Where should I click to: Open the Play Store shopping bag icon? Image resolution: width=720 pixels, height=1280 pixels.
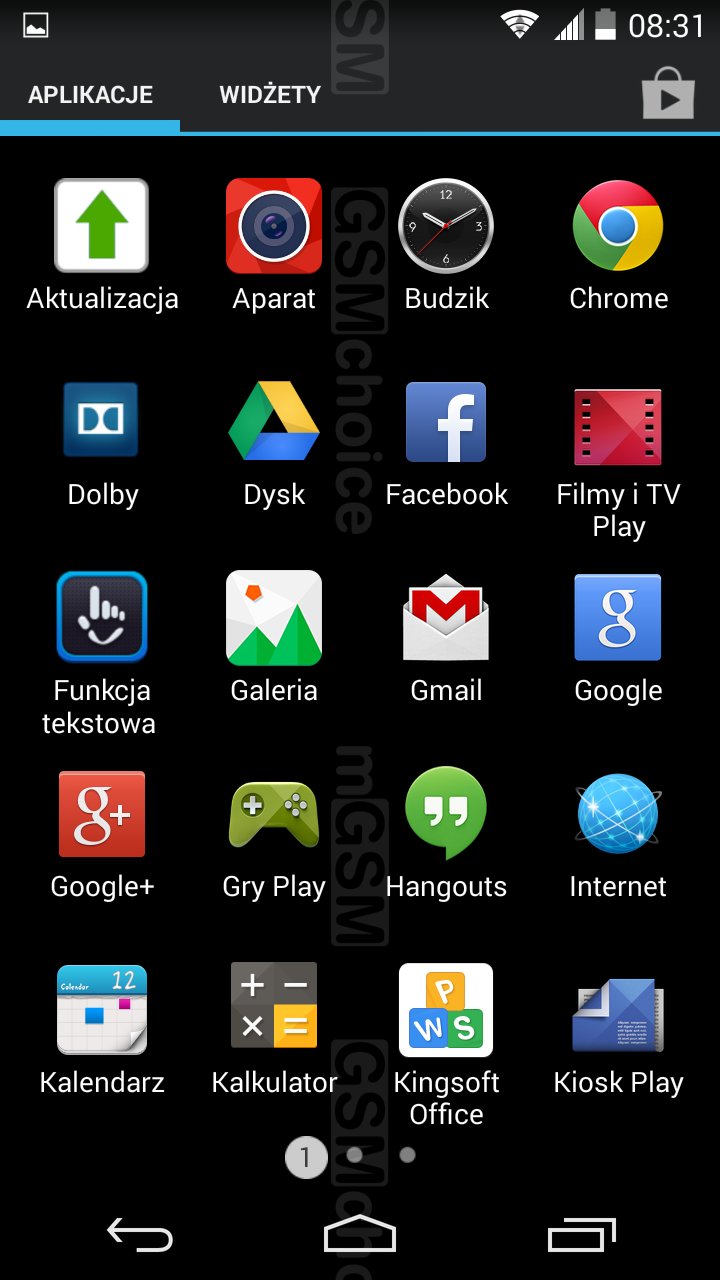pyautogui.click(x=668, y=93)
